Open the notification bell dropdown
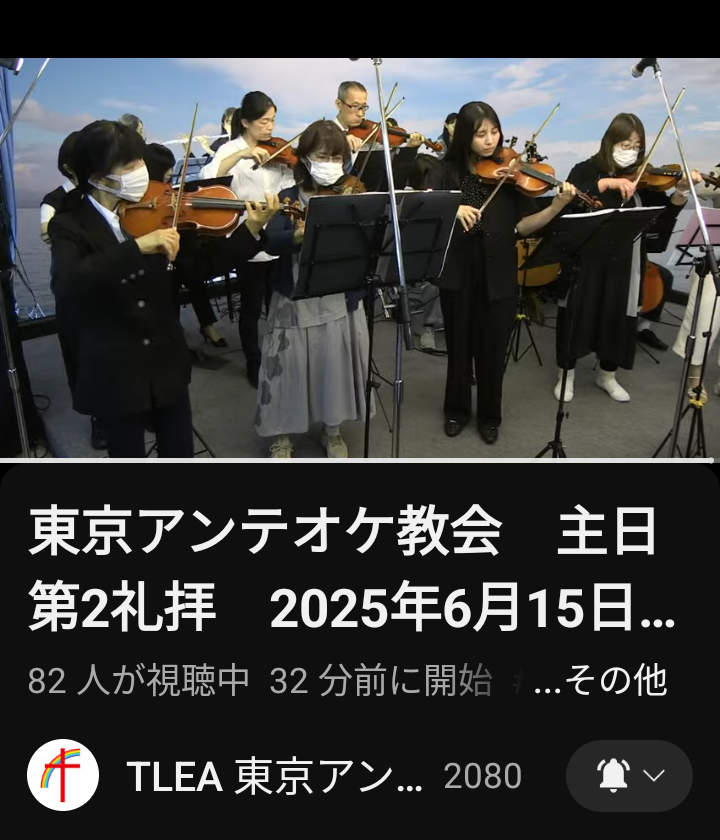The image size is (720, 840). click(x=629, y=776)
